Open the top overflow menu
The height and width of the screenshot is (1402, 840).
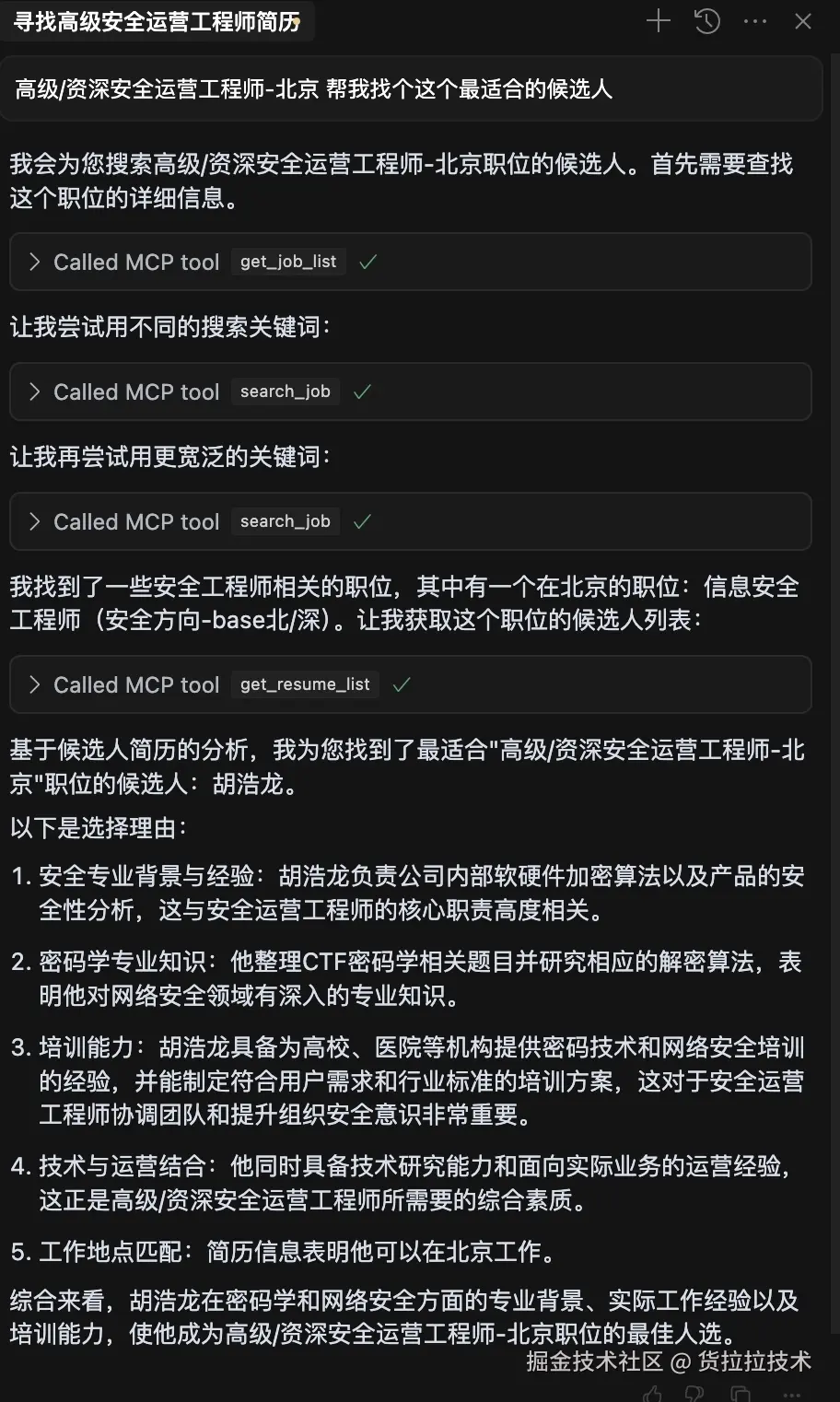tap(755, 21)
